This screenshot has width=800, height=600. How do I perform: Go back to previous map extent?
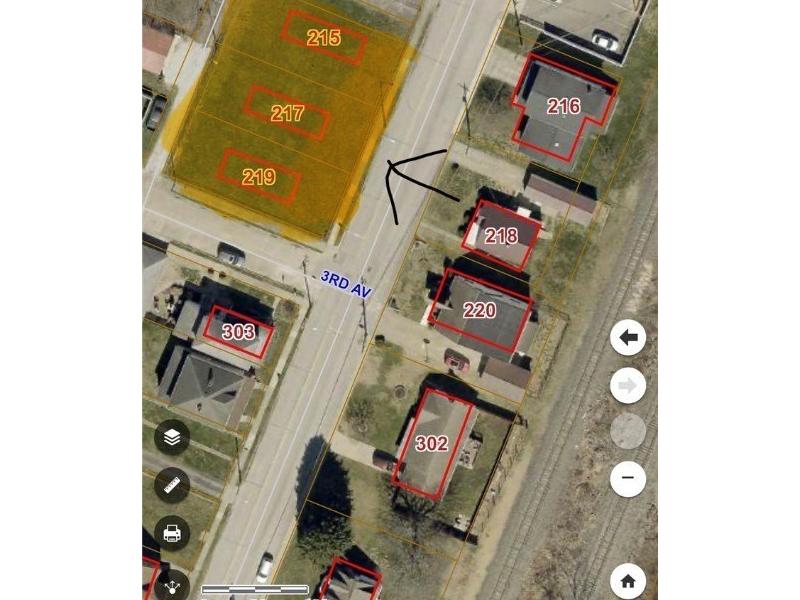[x=628, y=338]
